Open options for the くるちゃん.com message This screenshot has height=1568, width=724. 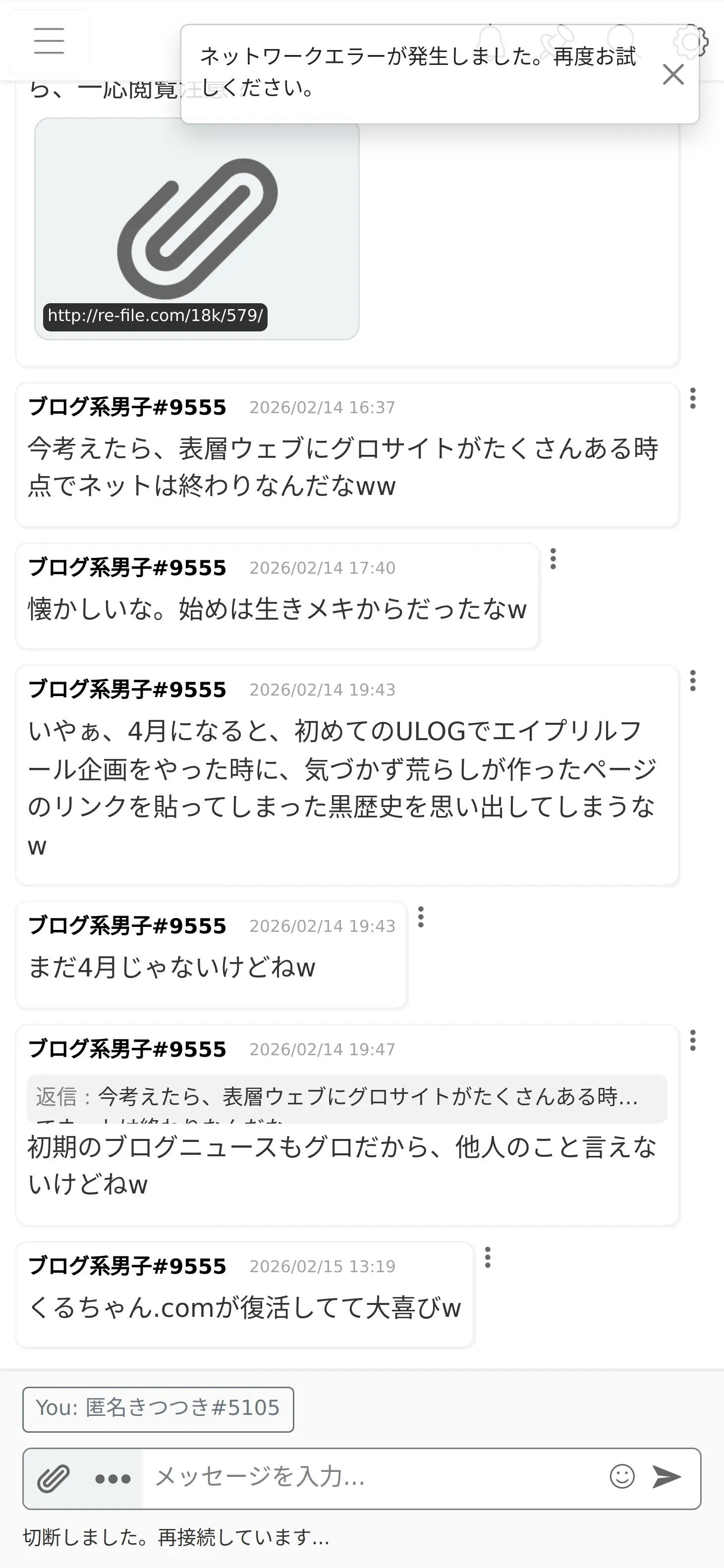[487, 1257]
